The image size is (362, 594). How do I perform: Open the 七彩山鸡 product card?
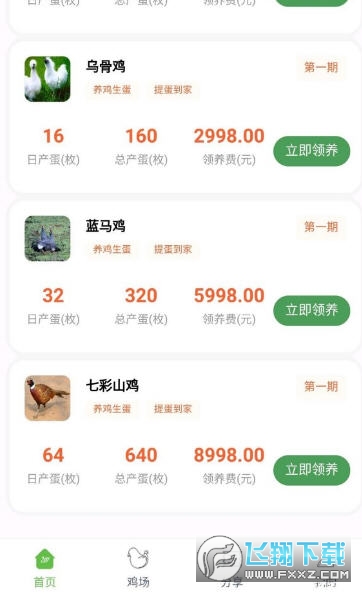(184, 436)
